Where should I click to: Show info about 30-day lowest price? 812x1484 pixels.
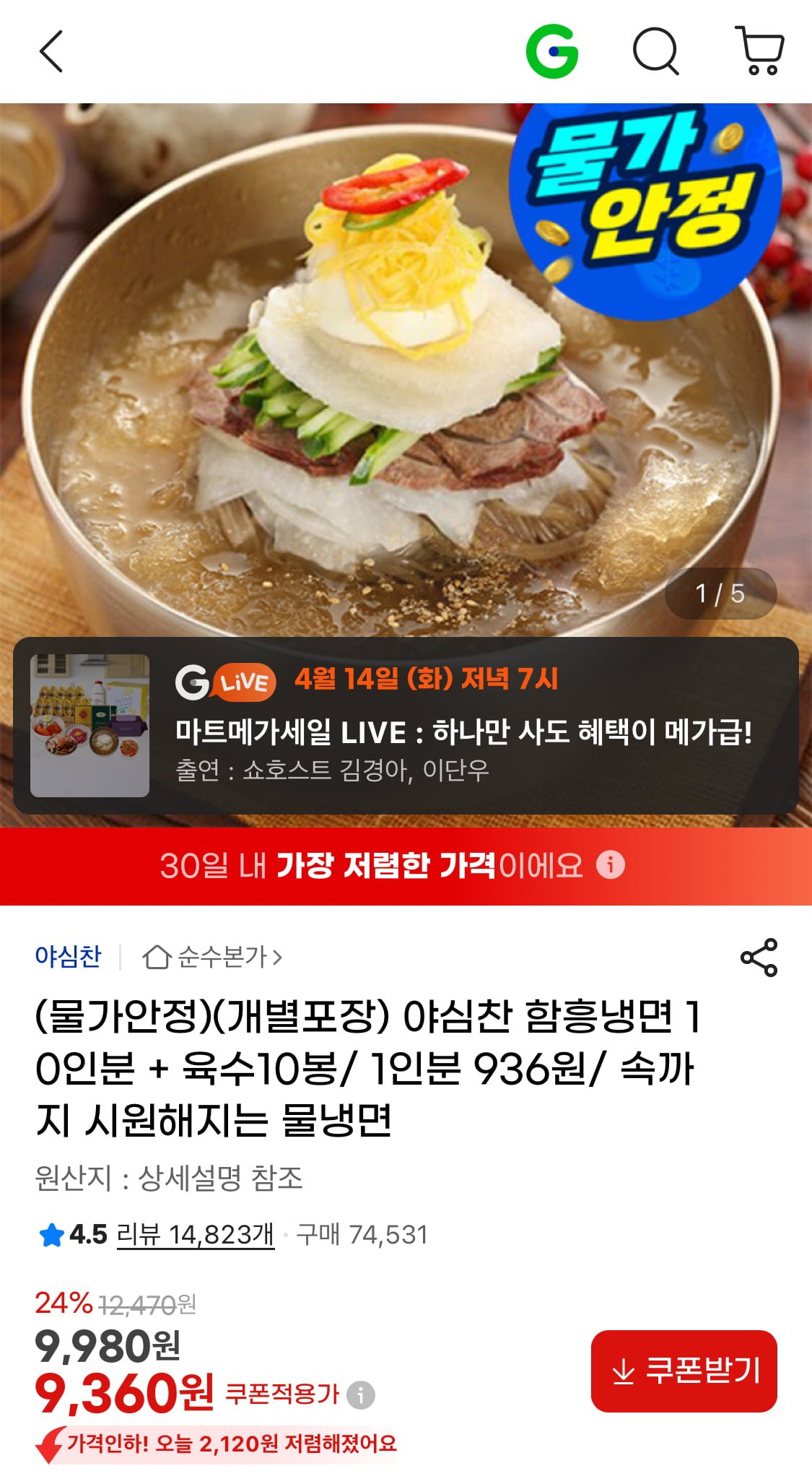point(611,864)
